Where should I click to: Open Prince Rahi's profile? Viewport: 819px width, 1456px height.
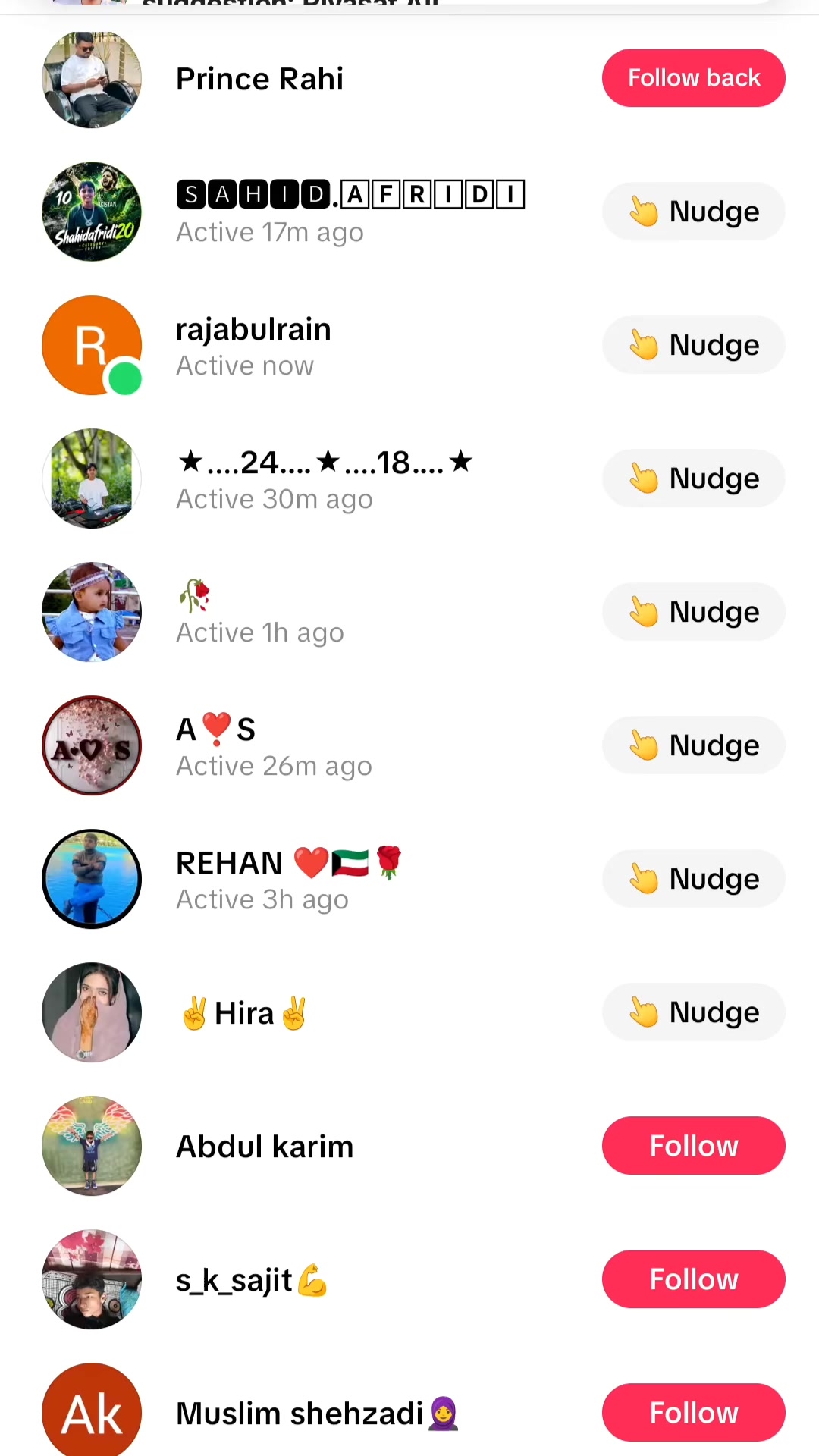click(259, 79)
